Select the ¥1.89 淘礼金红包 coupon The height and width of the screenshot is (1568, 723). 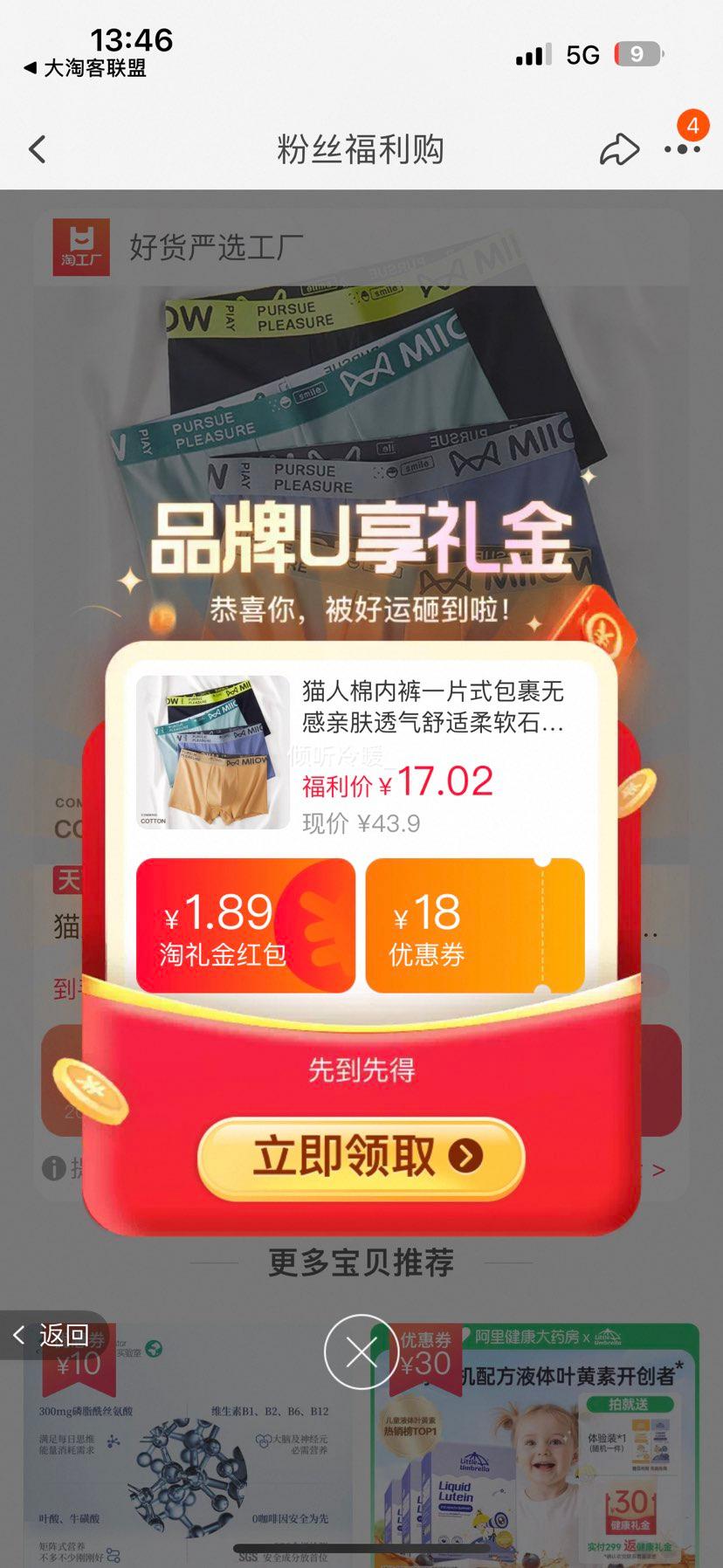pos(245,926)
